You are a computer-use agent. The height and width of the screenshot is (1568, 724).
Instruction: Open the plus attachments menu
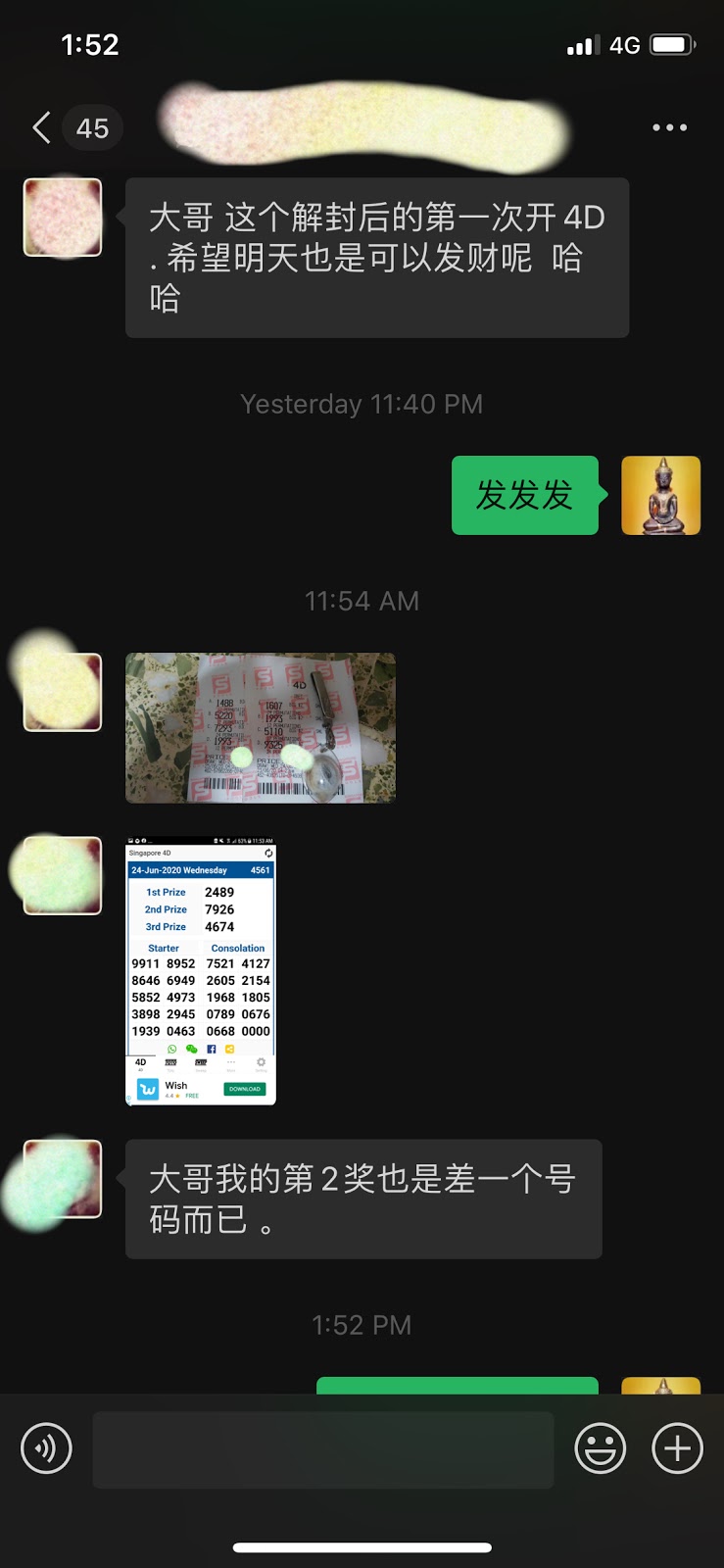click(x=678, y=1448)
